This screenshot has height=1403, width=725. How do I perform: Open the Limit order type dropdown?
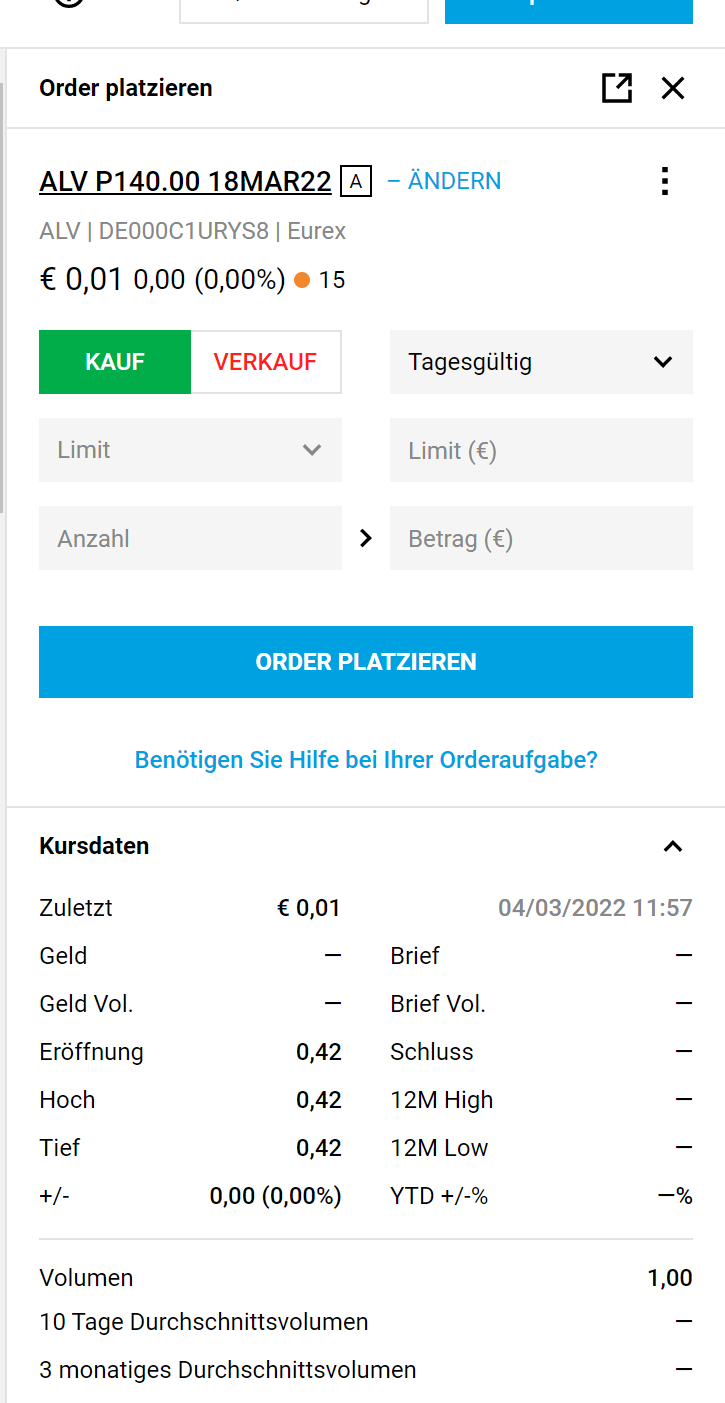(x=190, y=450)
